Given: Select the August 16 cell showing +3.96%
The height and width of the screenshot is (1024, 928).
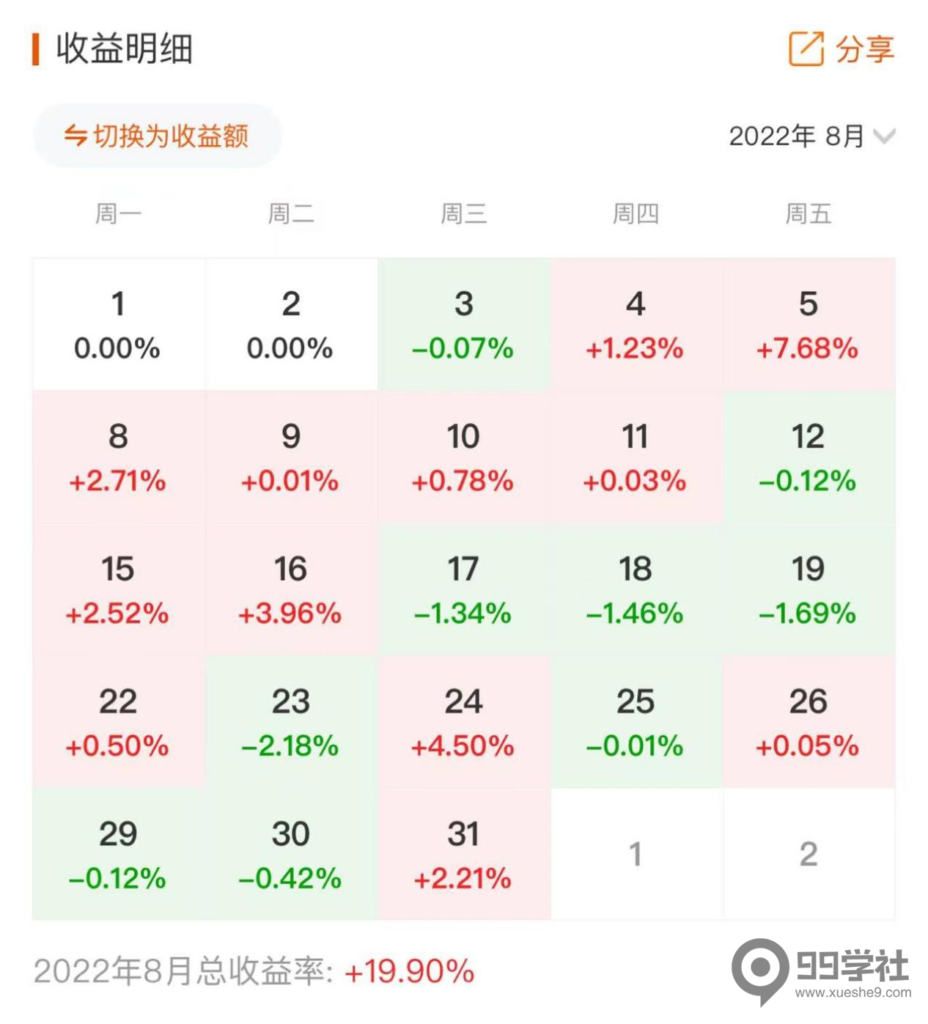Looking at the screenshot, I should (290, 588).
